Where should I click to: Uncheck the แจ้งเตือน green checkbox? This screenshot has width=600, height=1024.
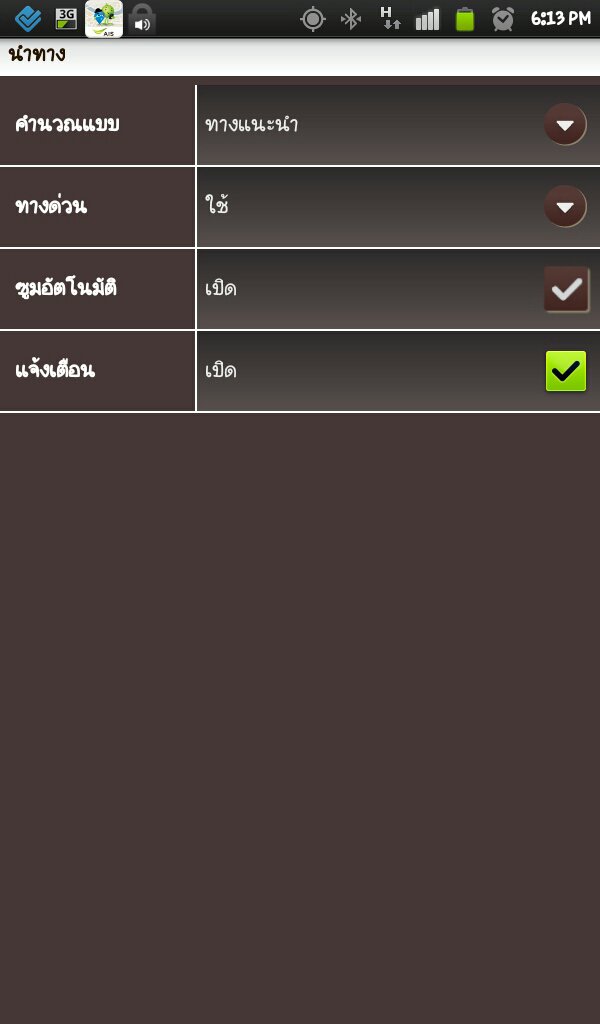[566, 371]
